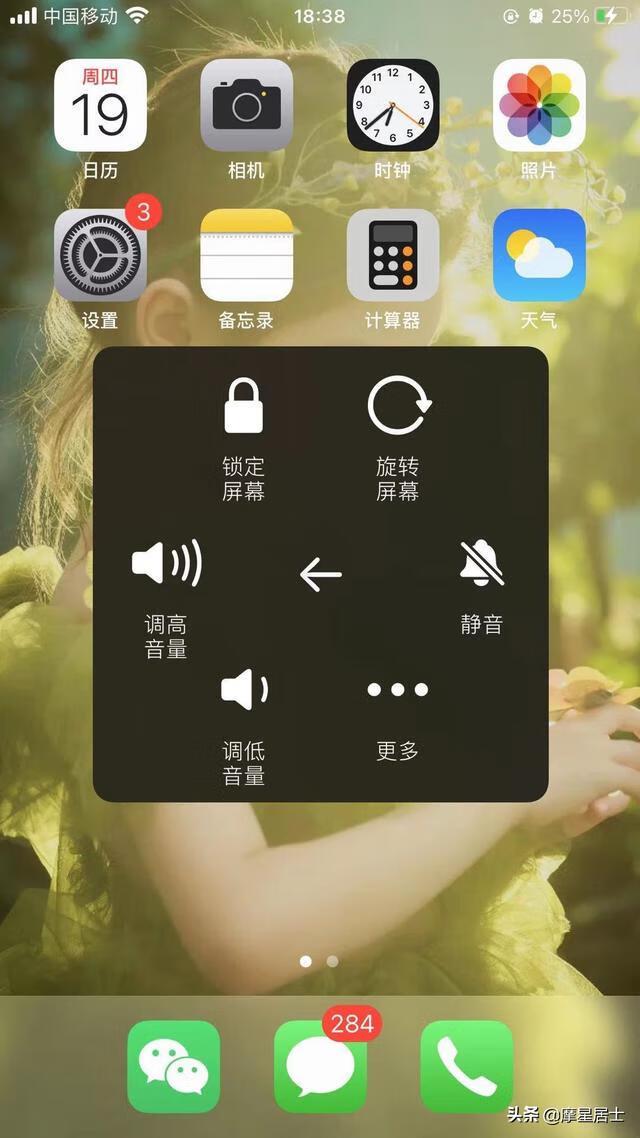Screen dimensions: 640x1138
Task: Open Messages with 284 unread
Action: coord(320,1066)
